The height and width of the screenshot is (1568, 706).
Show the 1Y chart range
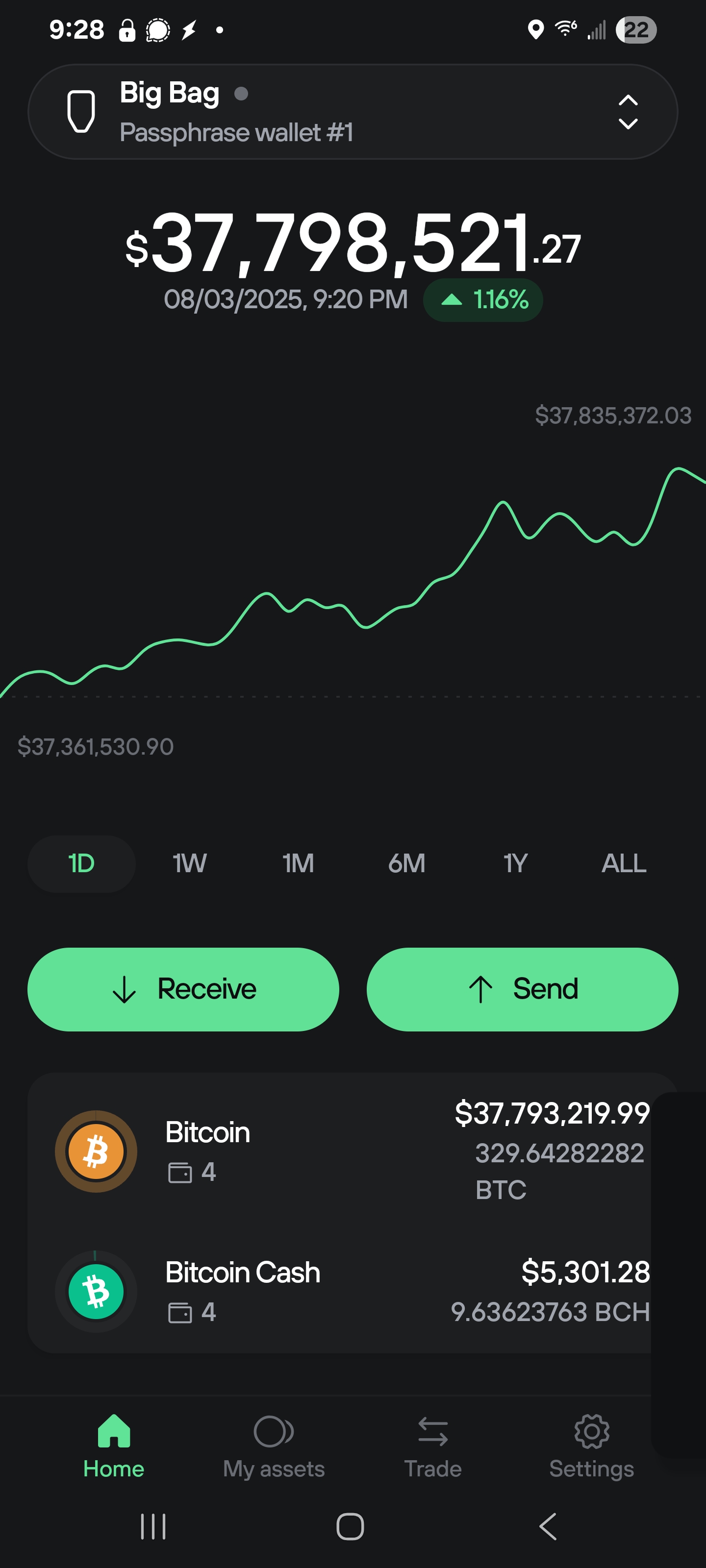tap(515, 864)
